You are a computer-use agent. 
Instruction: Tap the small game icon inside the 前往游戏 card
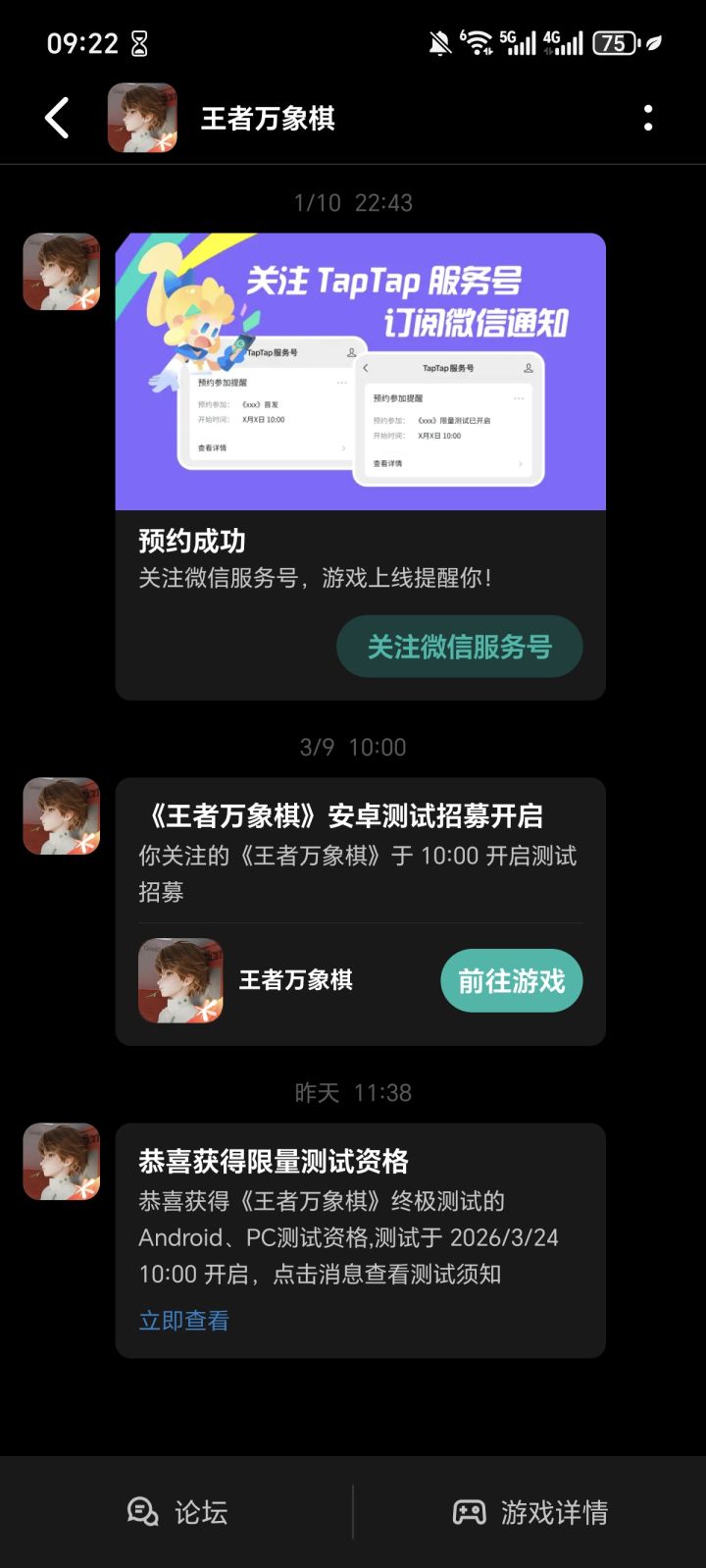point(180,979)
